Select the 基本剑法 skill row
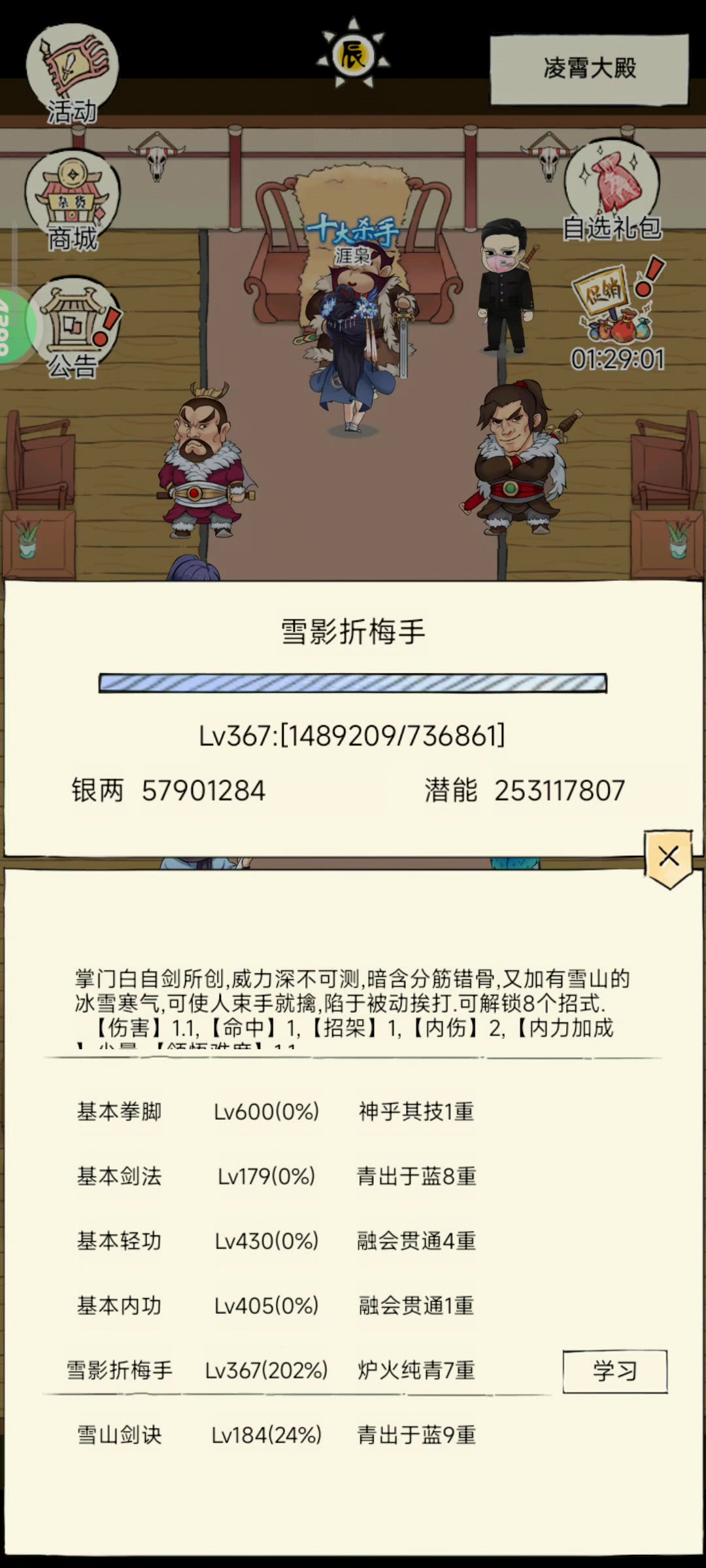Image resolution: width=706 pixels, height=1568 pixels. click(275, 1176)
